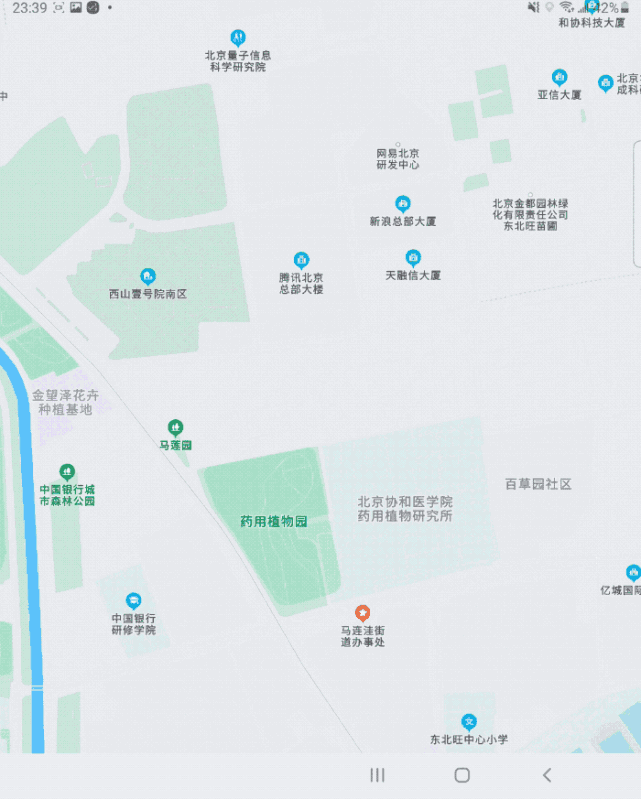Tap the 亚信大厦 building marker
Screen dimensions: 641x799
click(x=559, y=77)
